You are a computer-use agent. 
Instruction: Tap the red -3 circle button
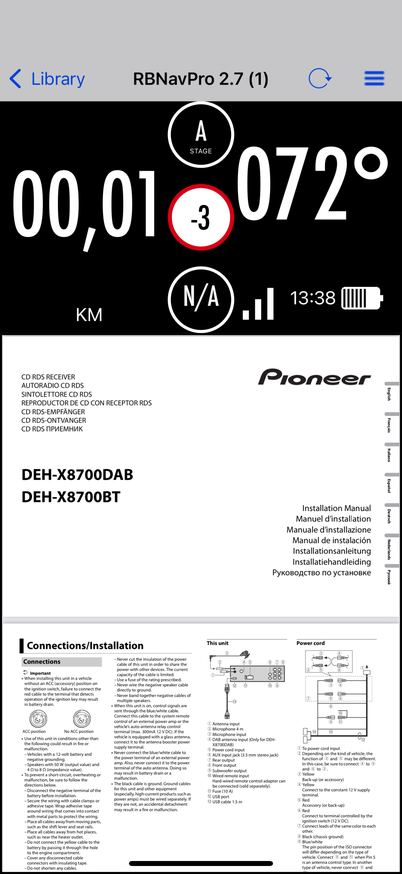(x=201, y=217)
